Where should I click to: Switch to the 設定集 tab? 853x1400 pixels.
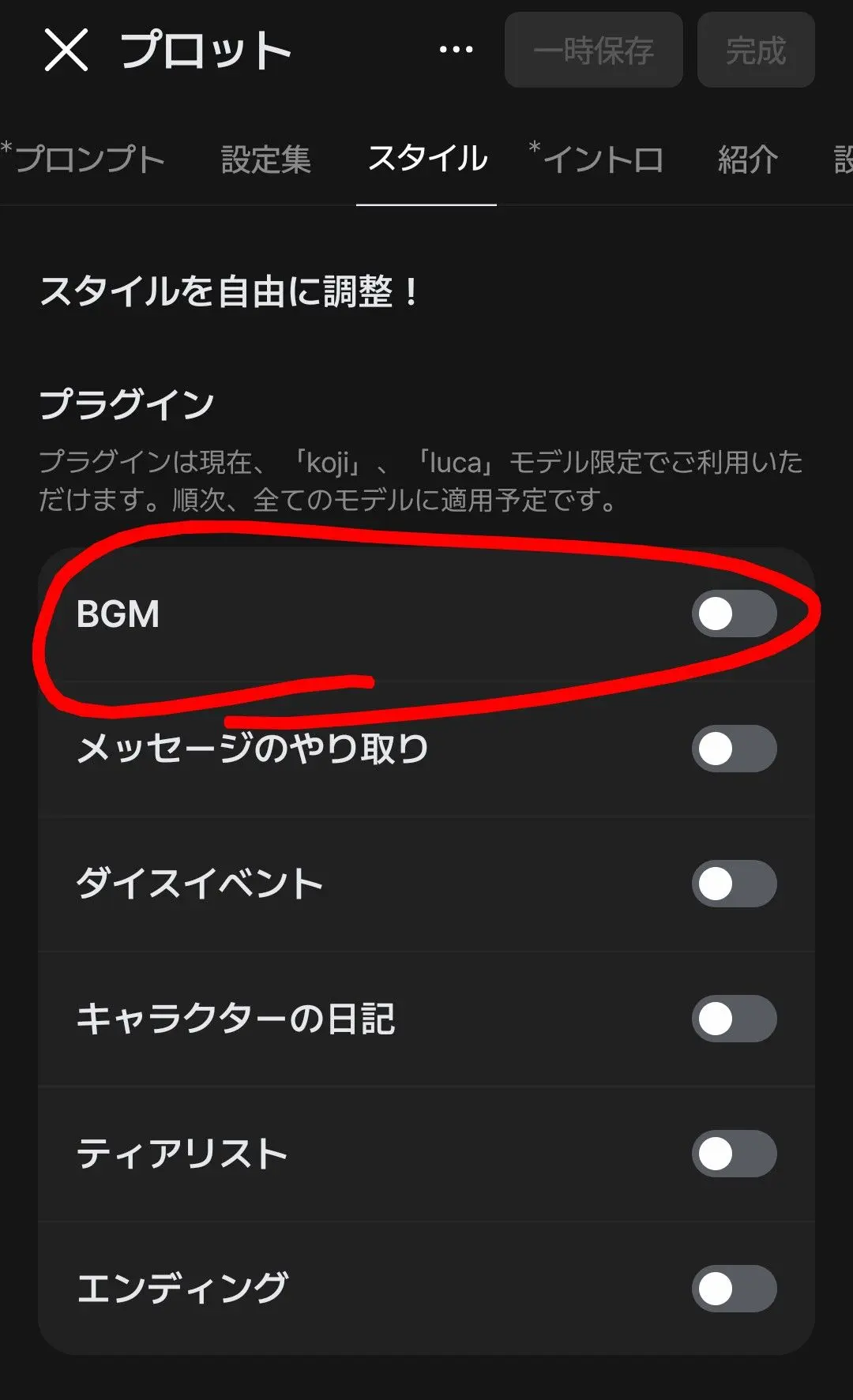tap(265, 159)
